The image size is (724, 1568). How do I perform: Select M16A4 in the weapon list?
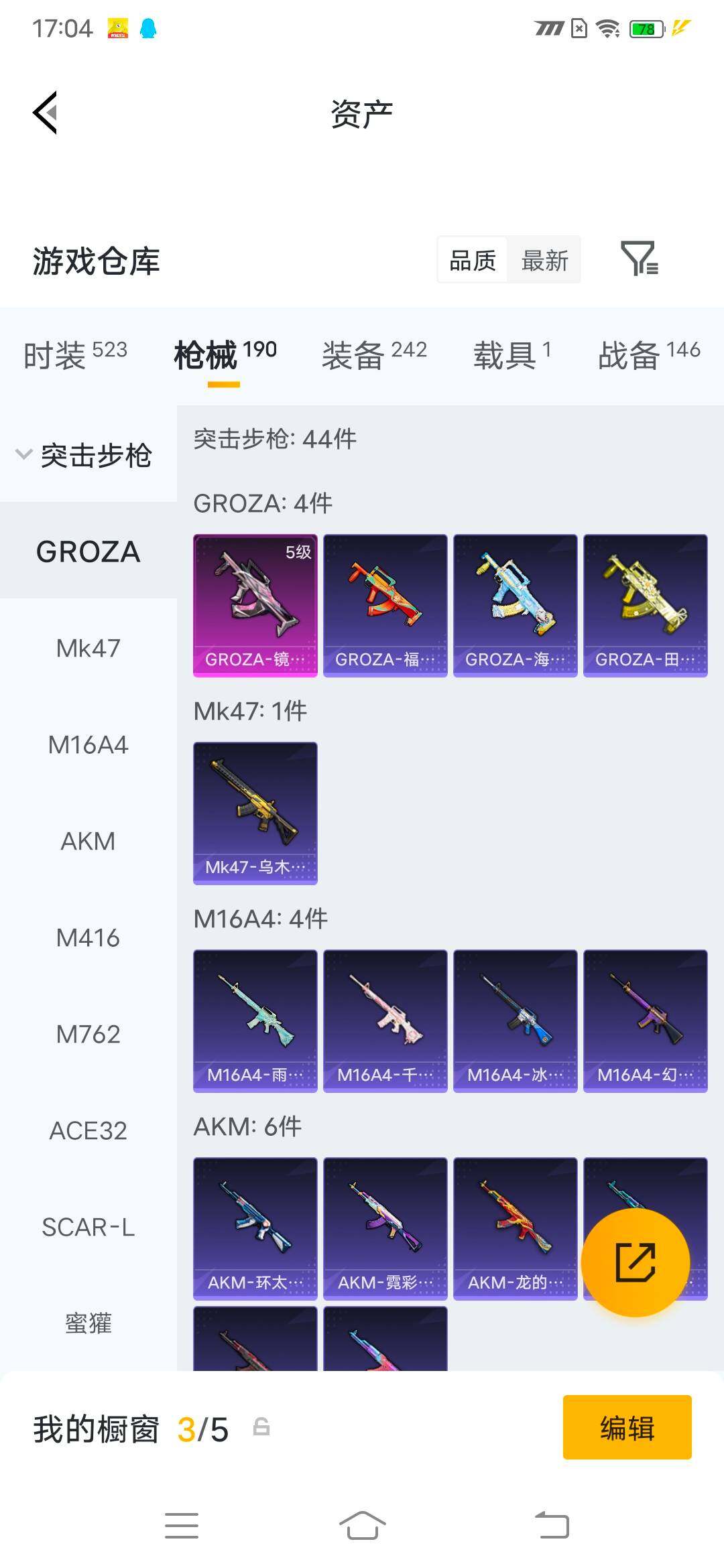coord(88,744)
